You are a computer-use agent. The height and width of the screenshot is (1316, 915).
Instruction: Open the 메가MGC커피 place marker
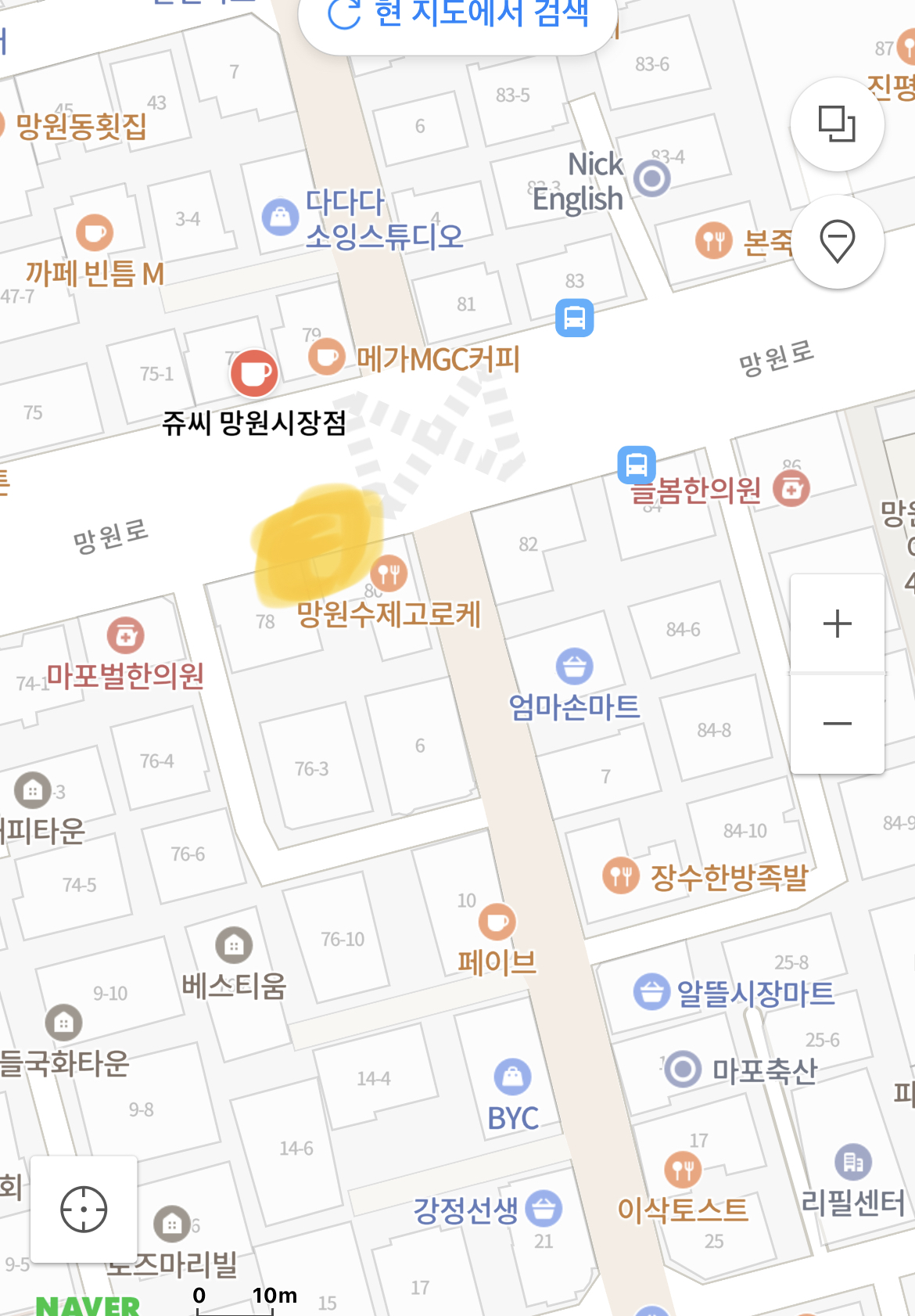pyautogui.click(x=327, y=357)
